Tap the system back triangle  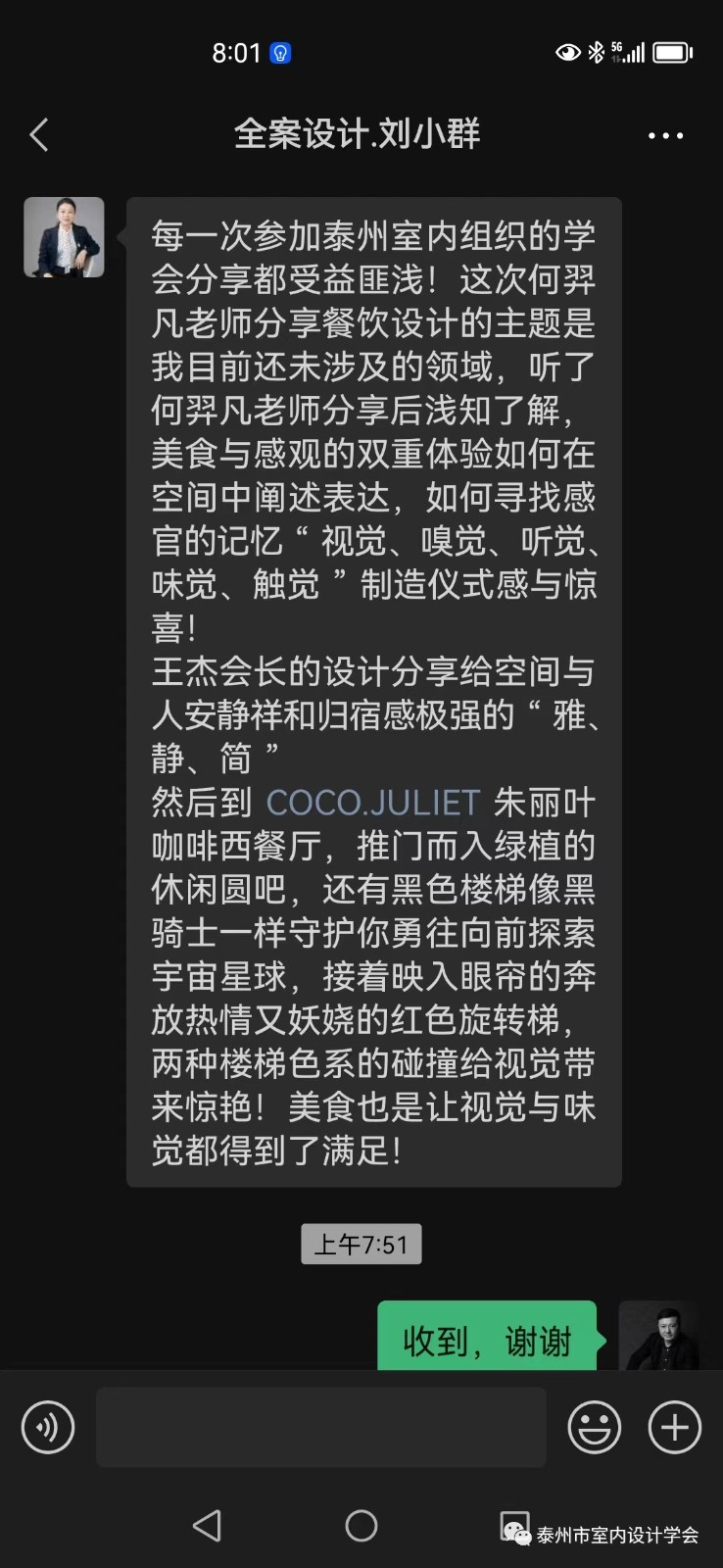(207, 1525)
